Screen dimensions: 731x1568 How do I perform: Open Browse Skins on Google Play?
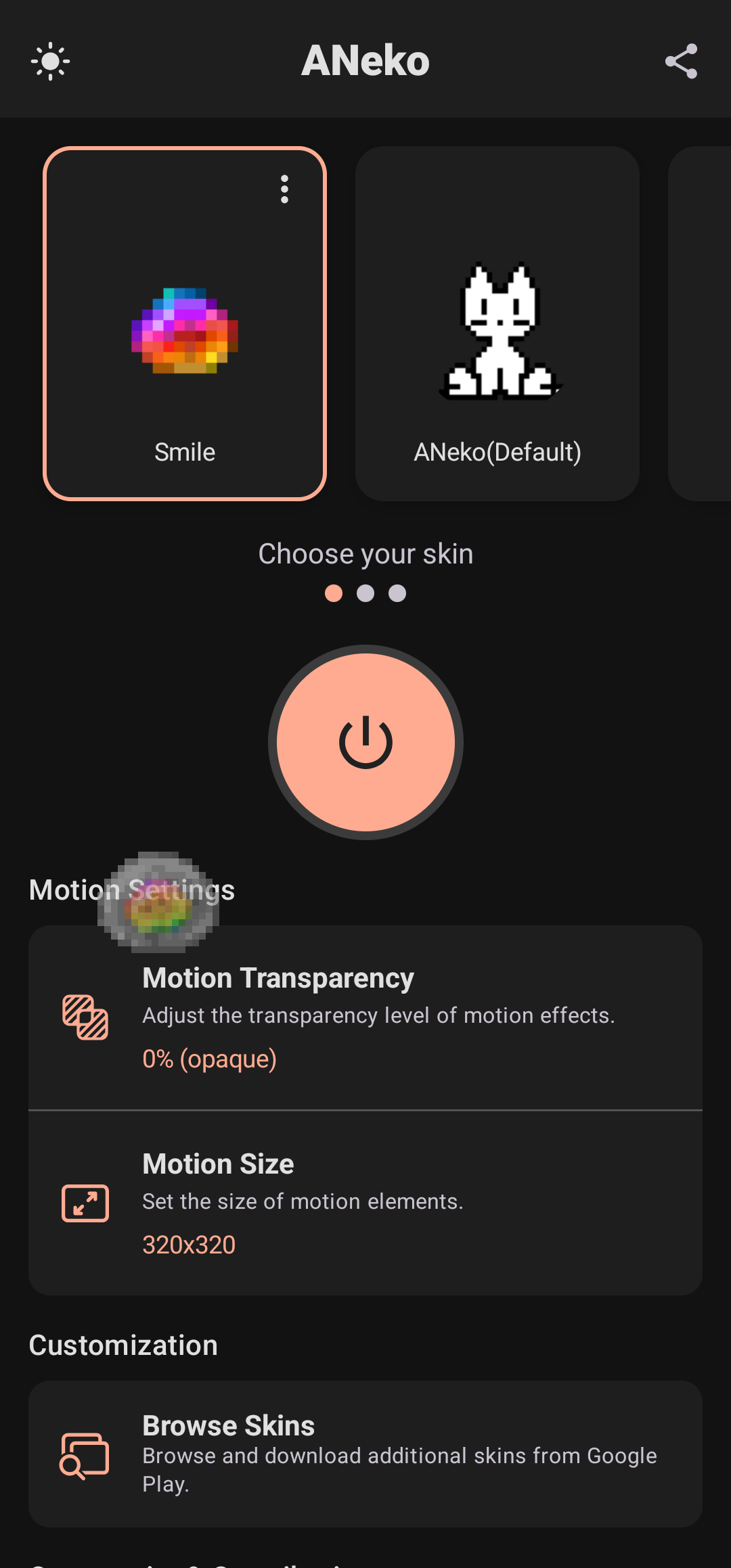click(365, 1453)
